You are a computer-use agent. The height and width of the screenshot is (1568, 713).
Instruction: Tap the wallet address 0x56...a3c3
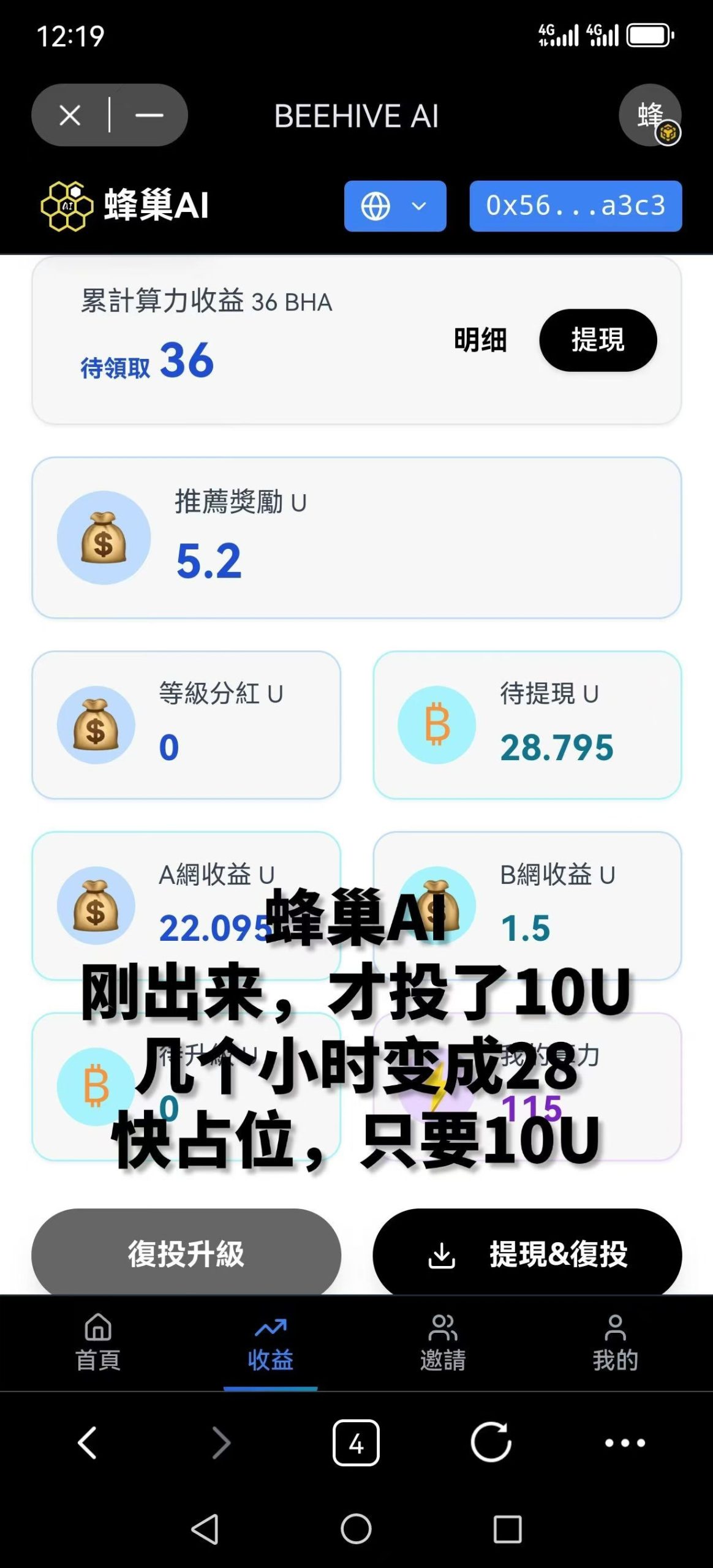coord(575,206)
